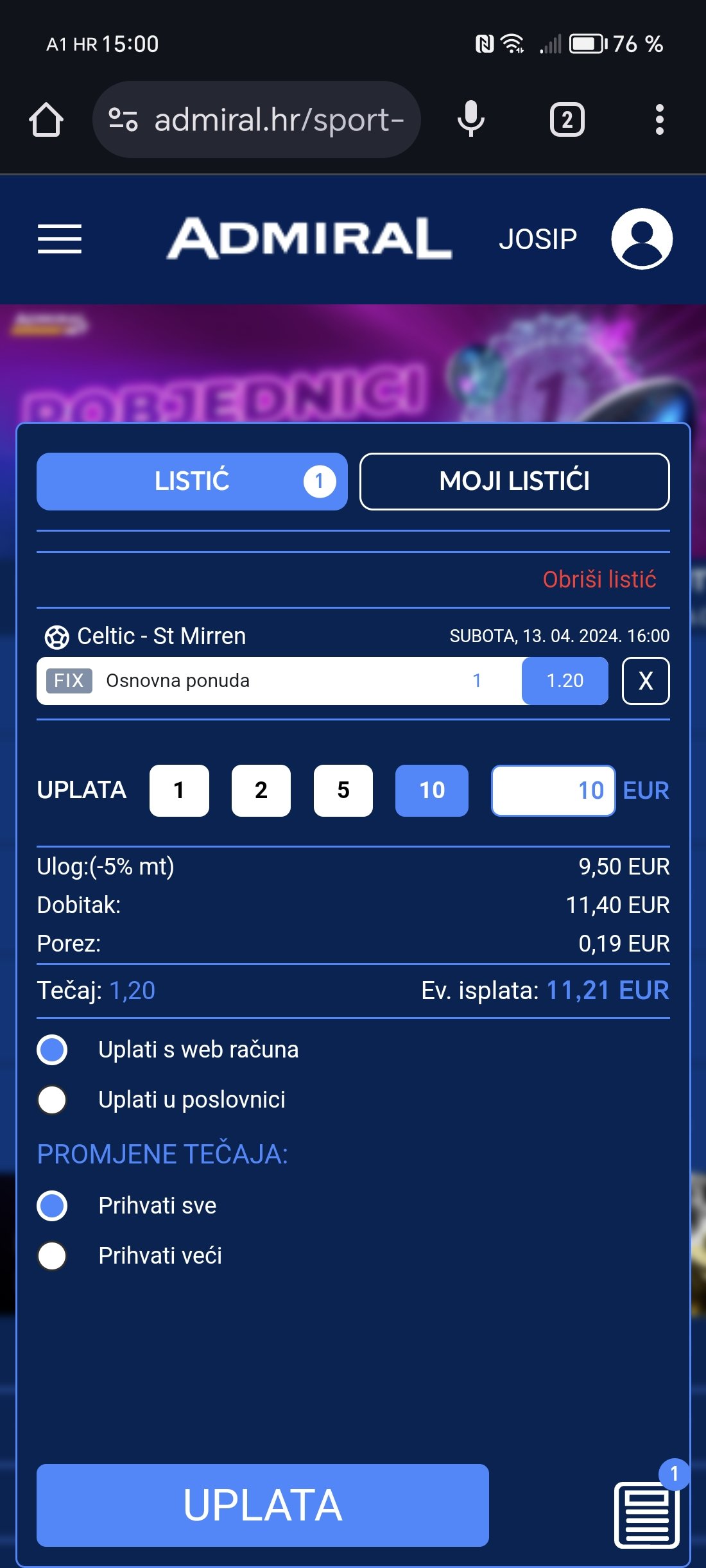Tap the betting slip icon with badge
Viewport: 706px width, 1568px height.
[648, 1512]
